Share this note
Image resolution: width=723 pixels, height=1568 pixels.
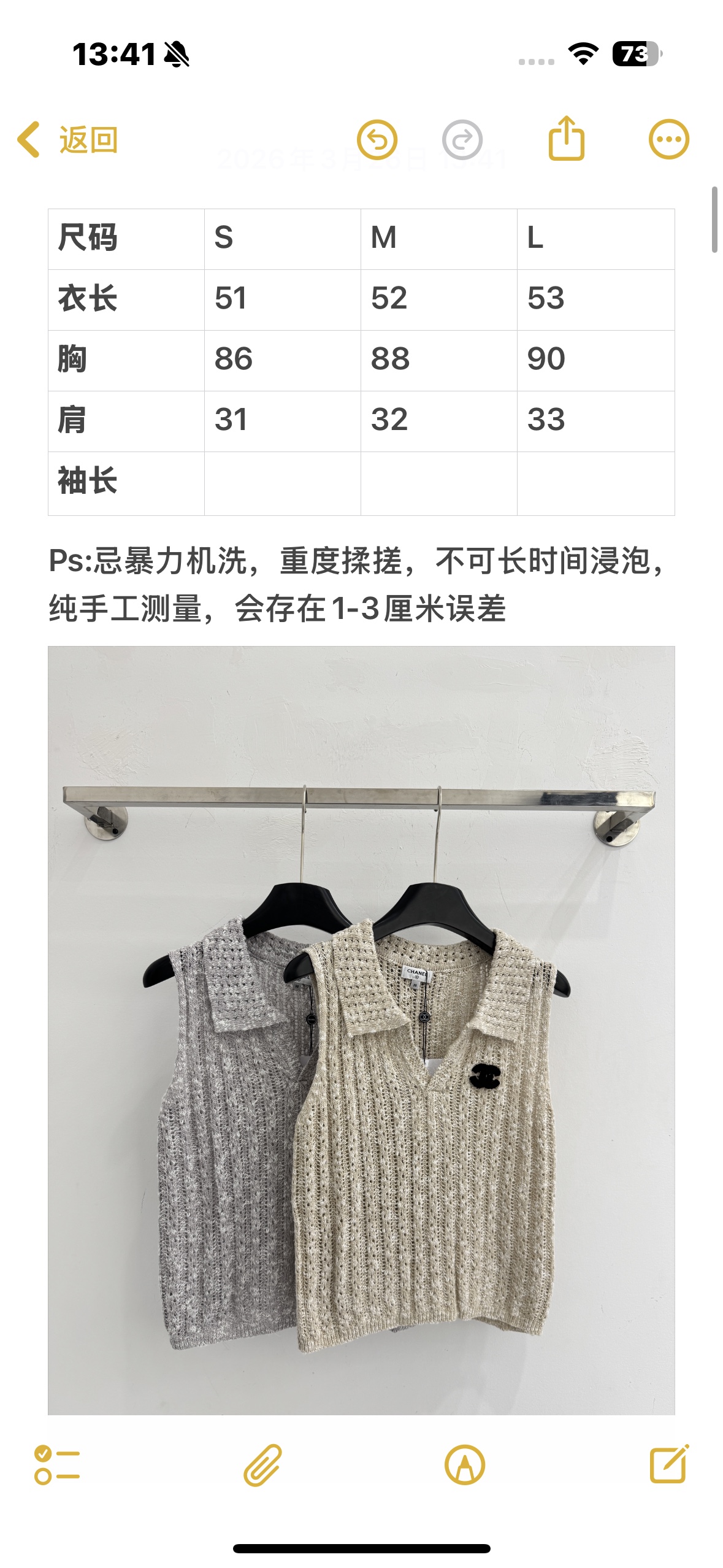(566, 139)
